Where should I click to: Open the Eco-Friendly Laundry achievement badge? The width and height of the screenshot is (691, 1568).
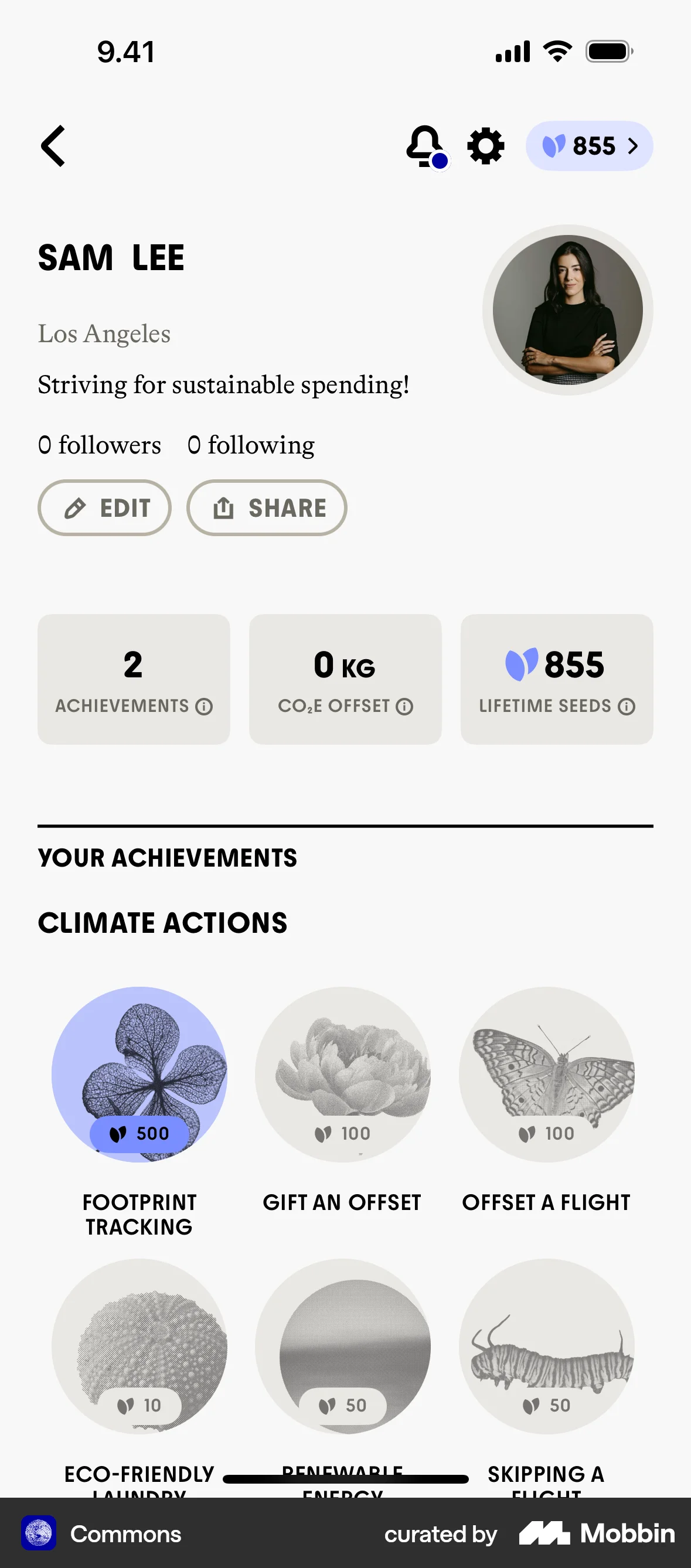coord(139,1347)
